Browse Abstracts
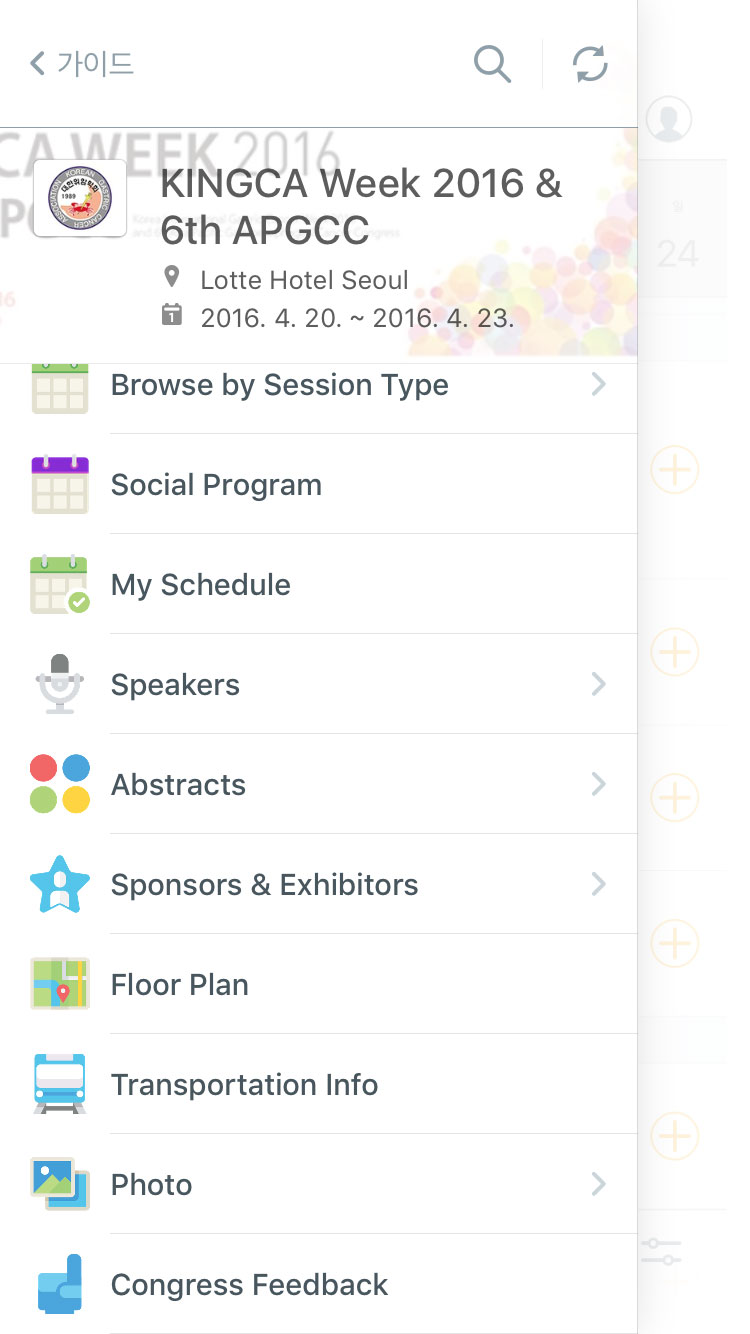The width and height of the screenshot is (750, 1334). point(319,784)
